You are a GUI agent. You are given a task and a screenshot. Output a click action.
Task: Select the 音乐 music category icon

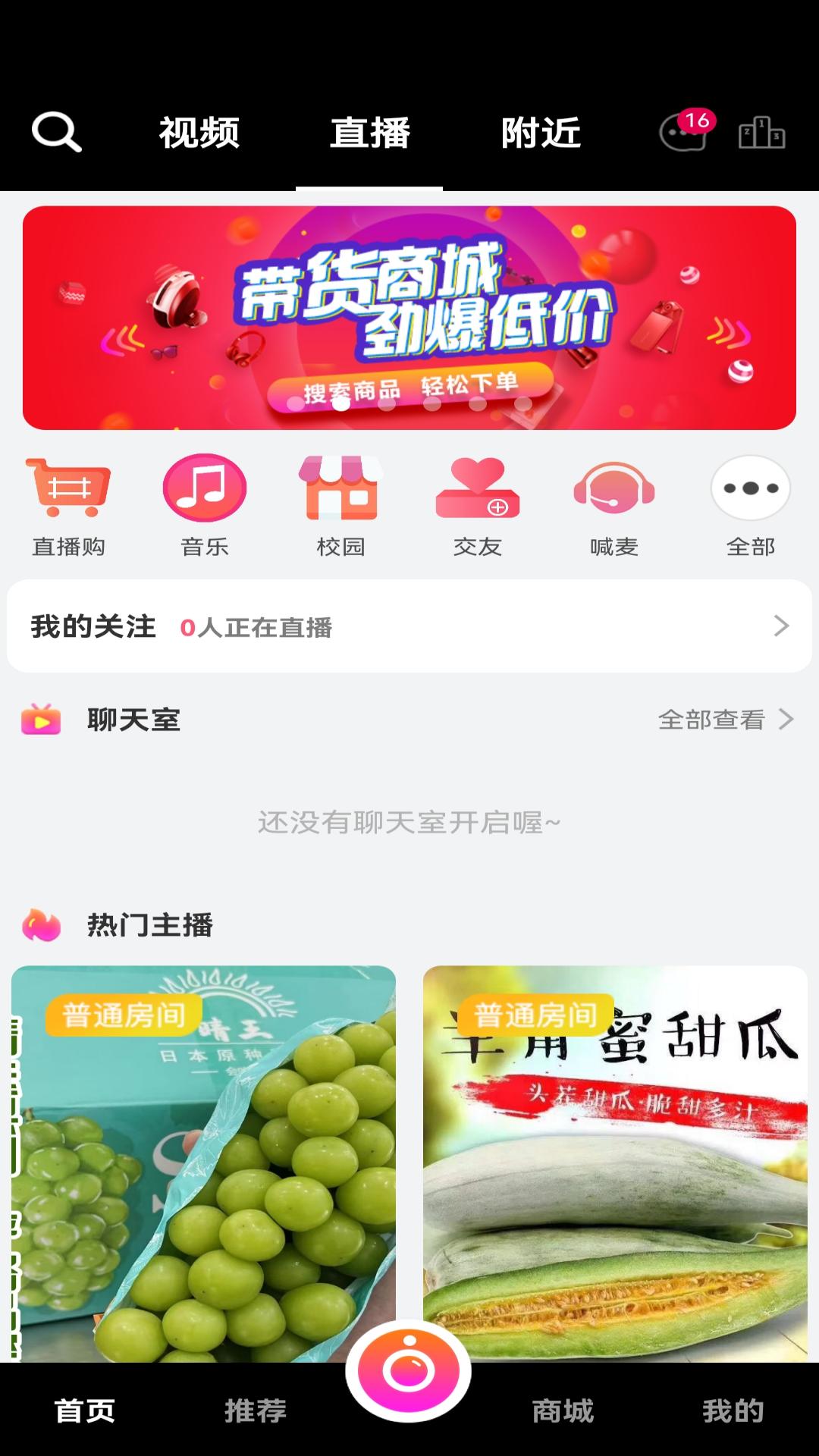click(205, 489)
